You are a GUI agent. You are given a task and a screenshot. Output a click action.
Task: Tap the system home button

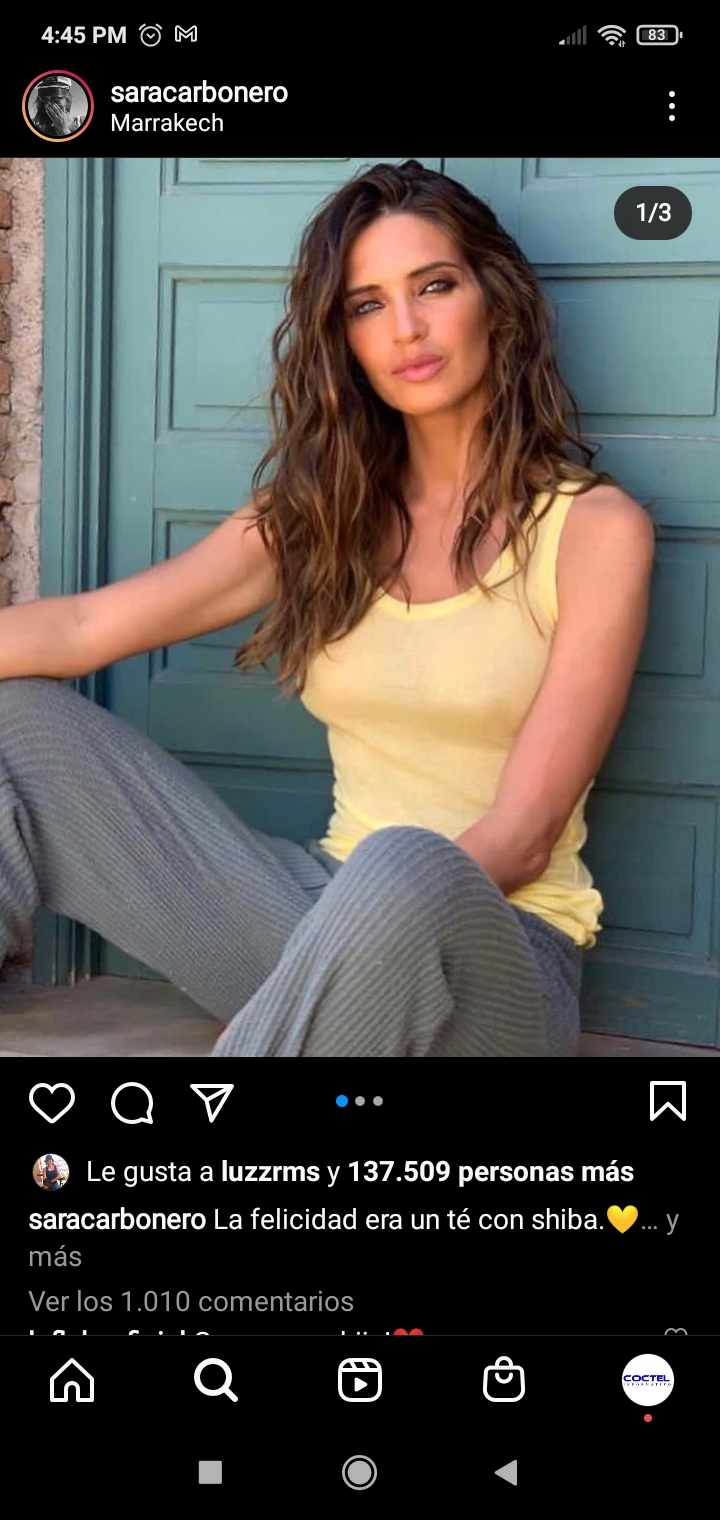pyautogui.click(x=360, y=1472)
